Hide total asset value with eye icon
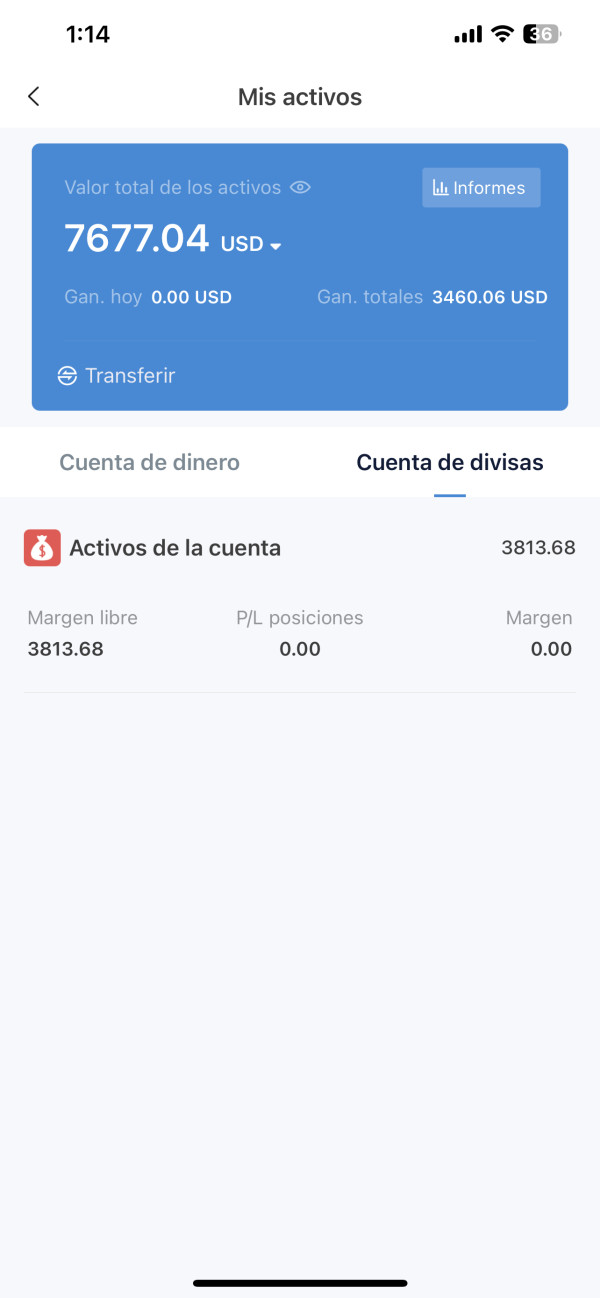The height and width of the screenshot is (1298, 600). (300, 187)
